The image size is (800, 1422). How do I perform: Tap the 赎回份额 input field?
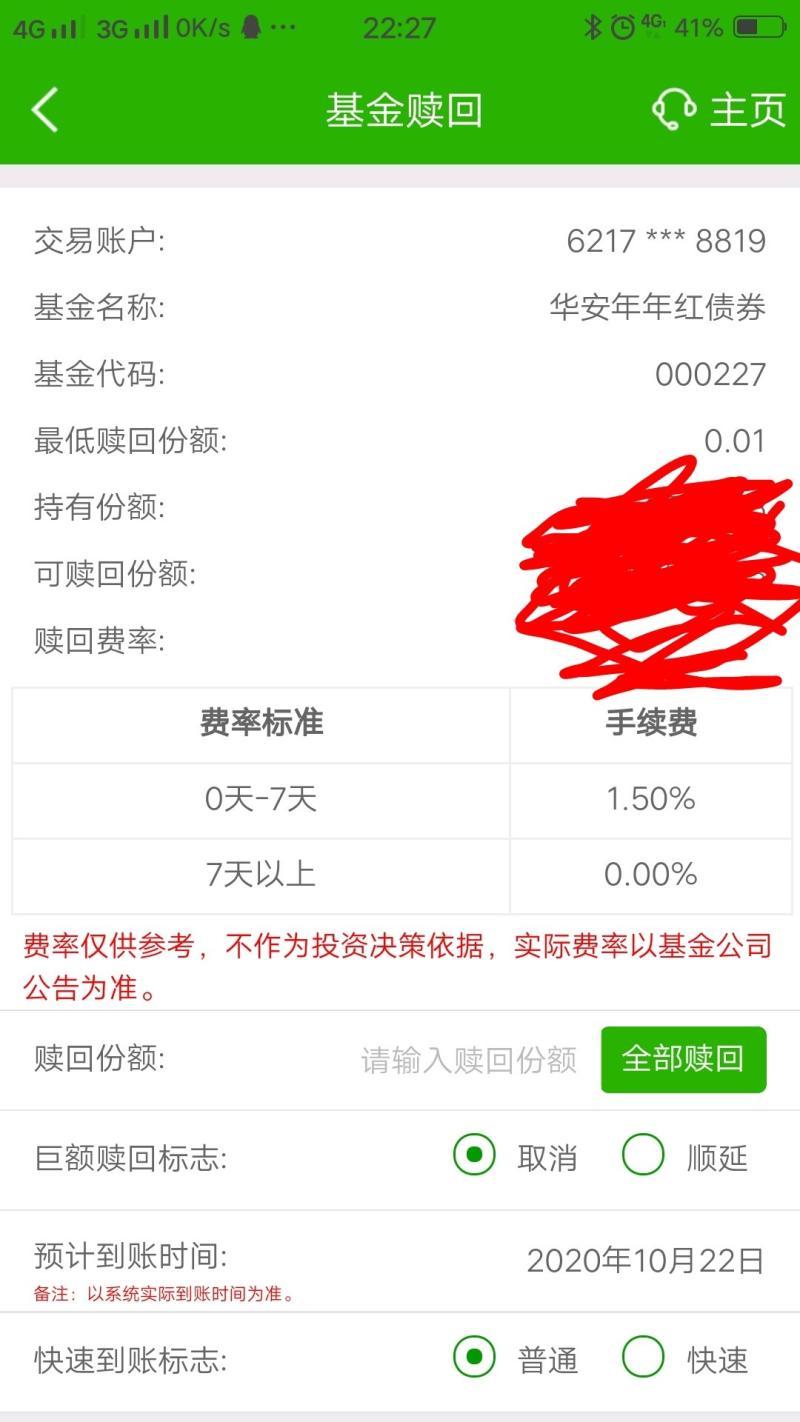click(468, 1060)
